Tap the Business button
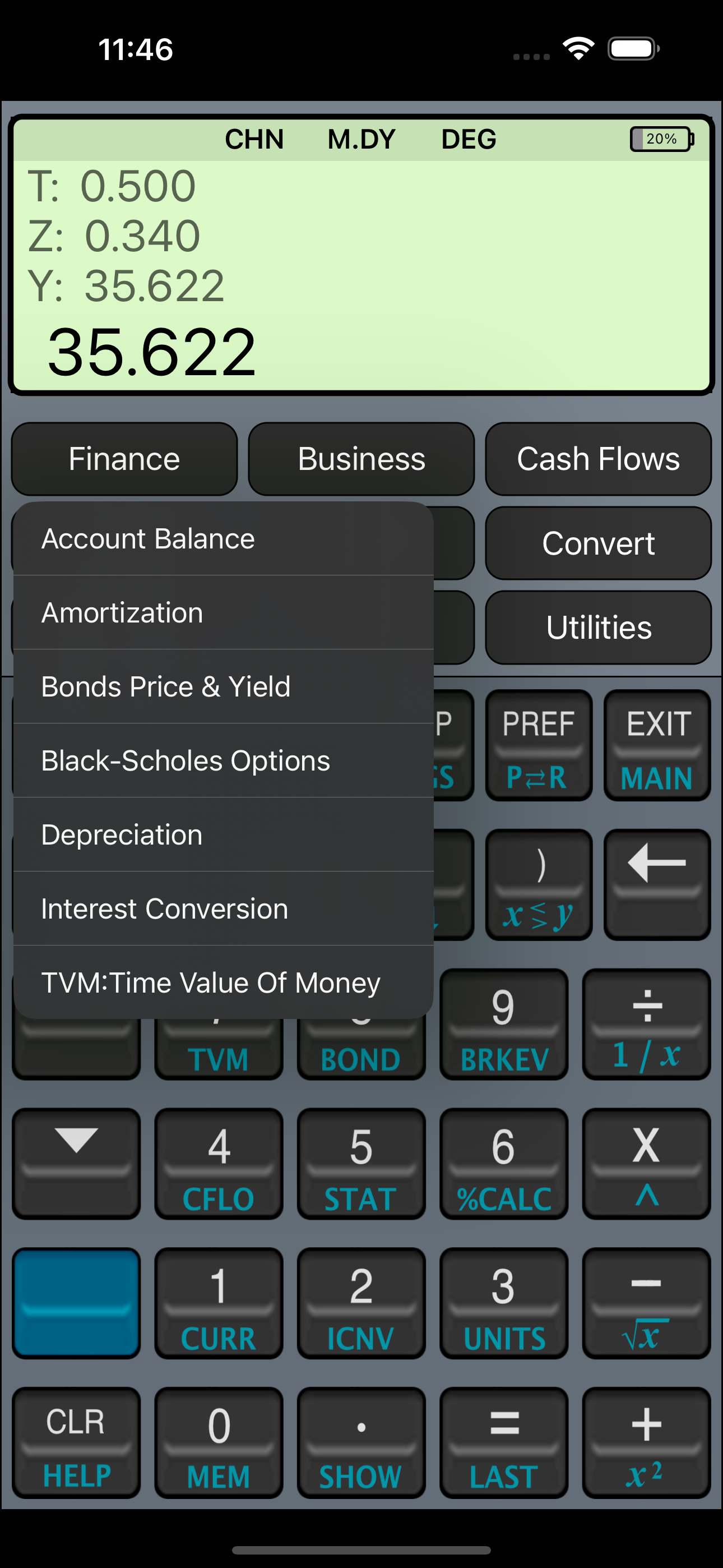The image size is (723, 1568). 361,459
